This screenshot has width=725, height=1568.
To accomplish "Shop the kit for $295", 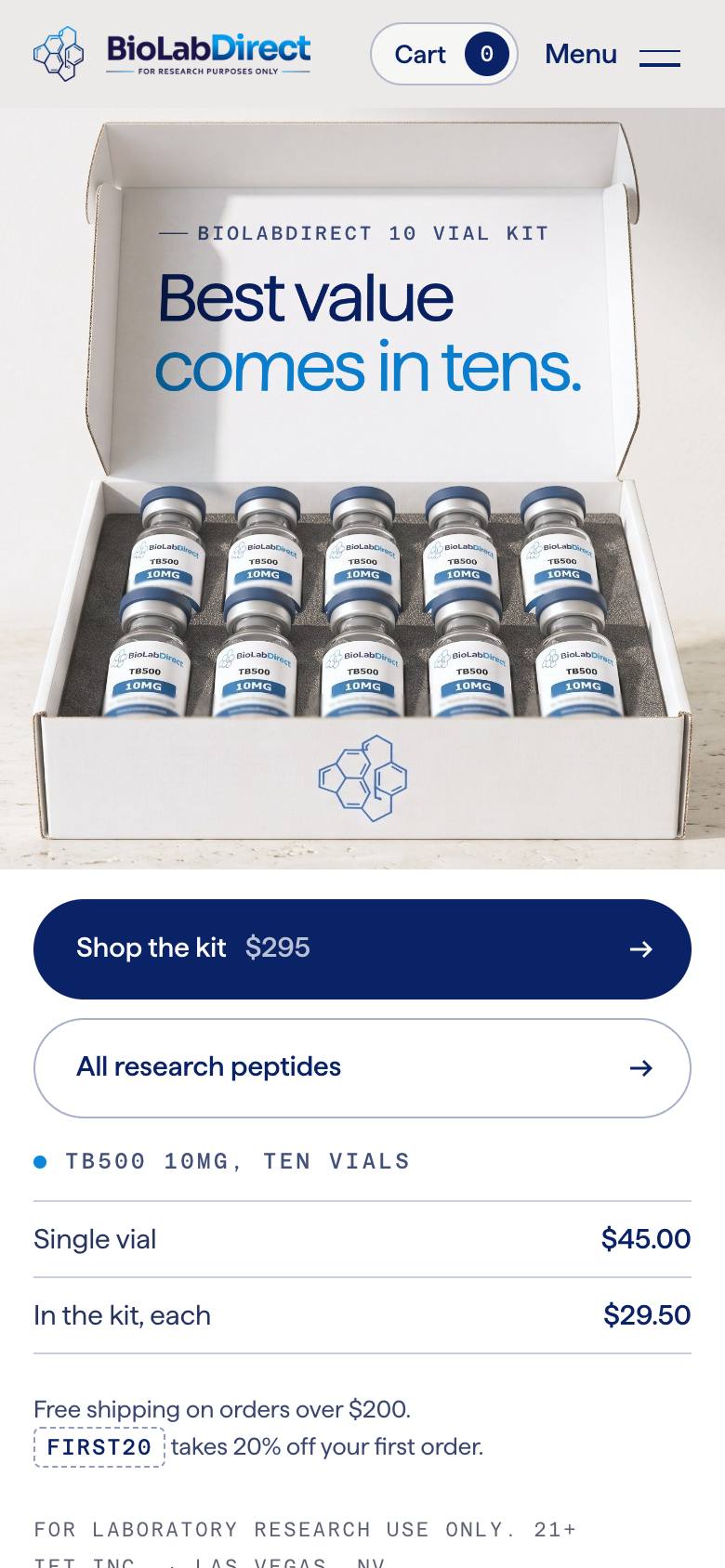I will [362, 948].
